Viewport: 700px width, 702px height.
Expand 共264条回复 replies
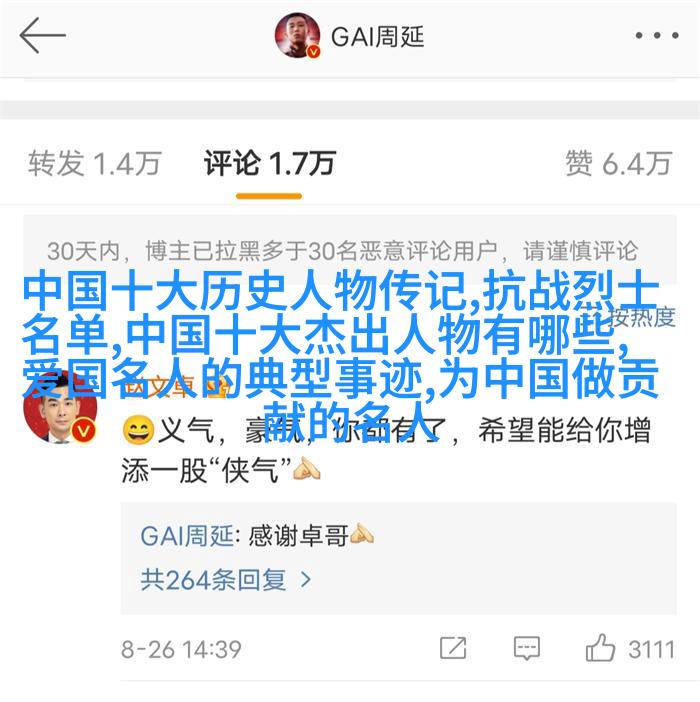227,578
